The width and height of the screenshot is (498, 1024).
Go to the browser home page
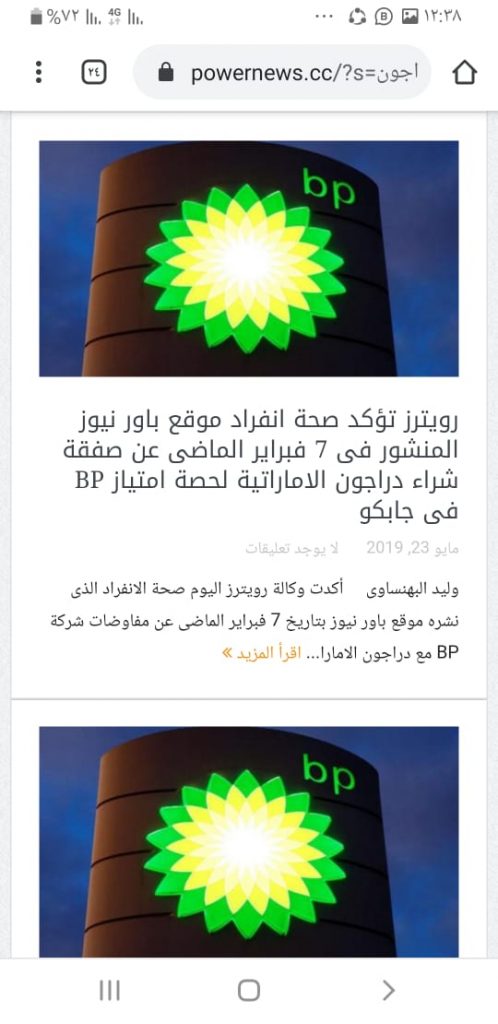[x=464, y=72]
